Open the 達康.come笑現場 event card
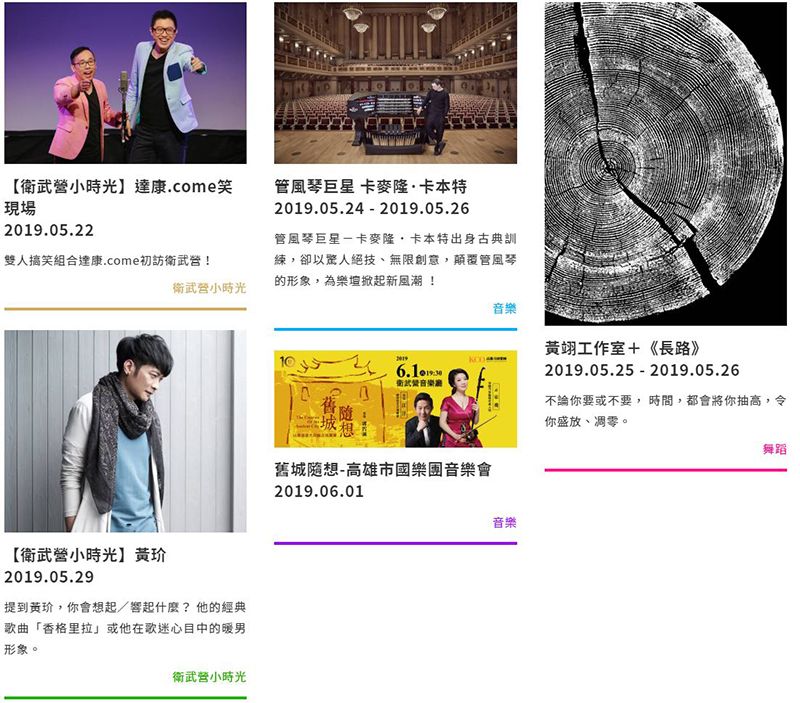The image size is (800, 703). point(118,197)
